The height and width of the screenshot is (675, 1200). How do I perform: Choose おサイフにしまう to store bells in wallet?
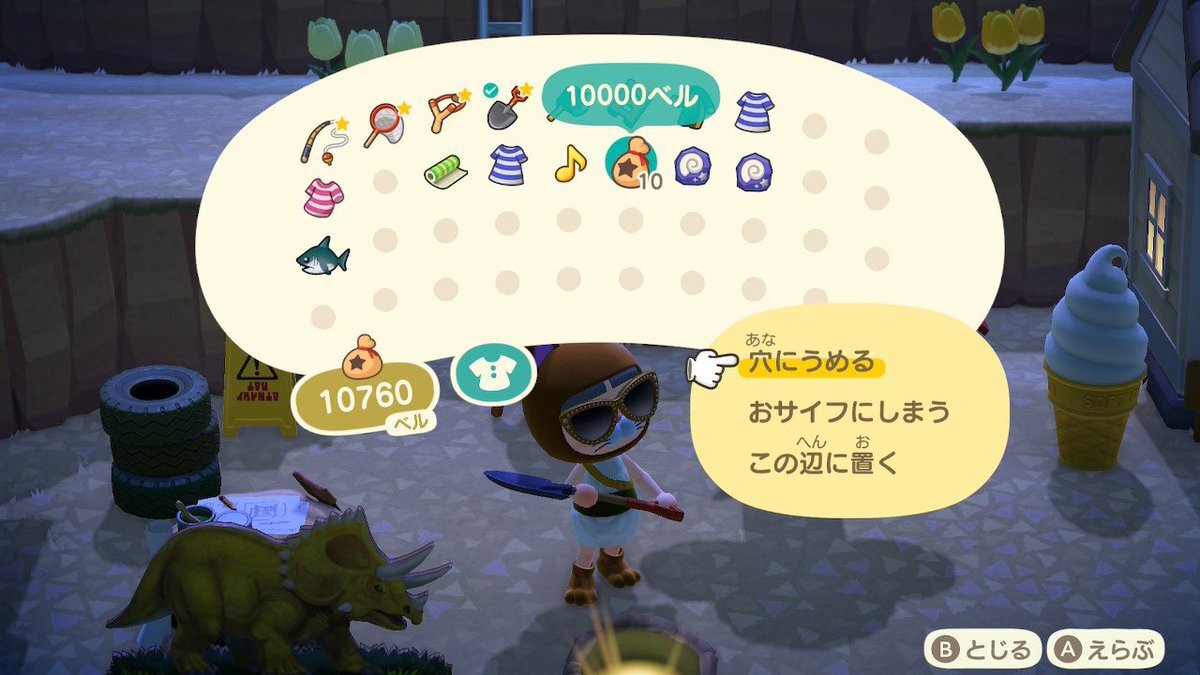[x=848, y=412]
